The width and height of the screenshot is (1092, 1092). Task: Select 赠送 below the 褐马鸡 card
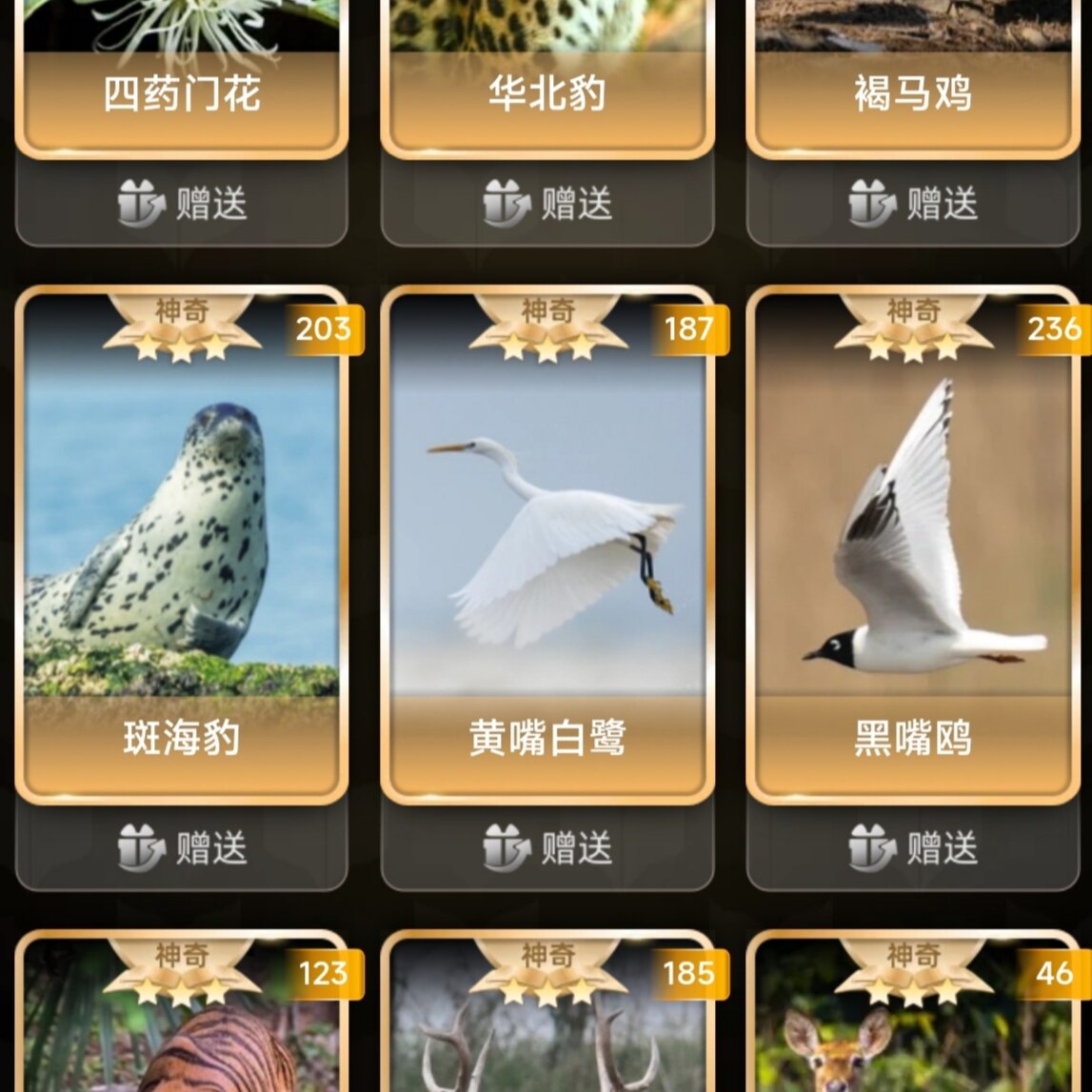click(912, 204)
